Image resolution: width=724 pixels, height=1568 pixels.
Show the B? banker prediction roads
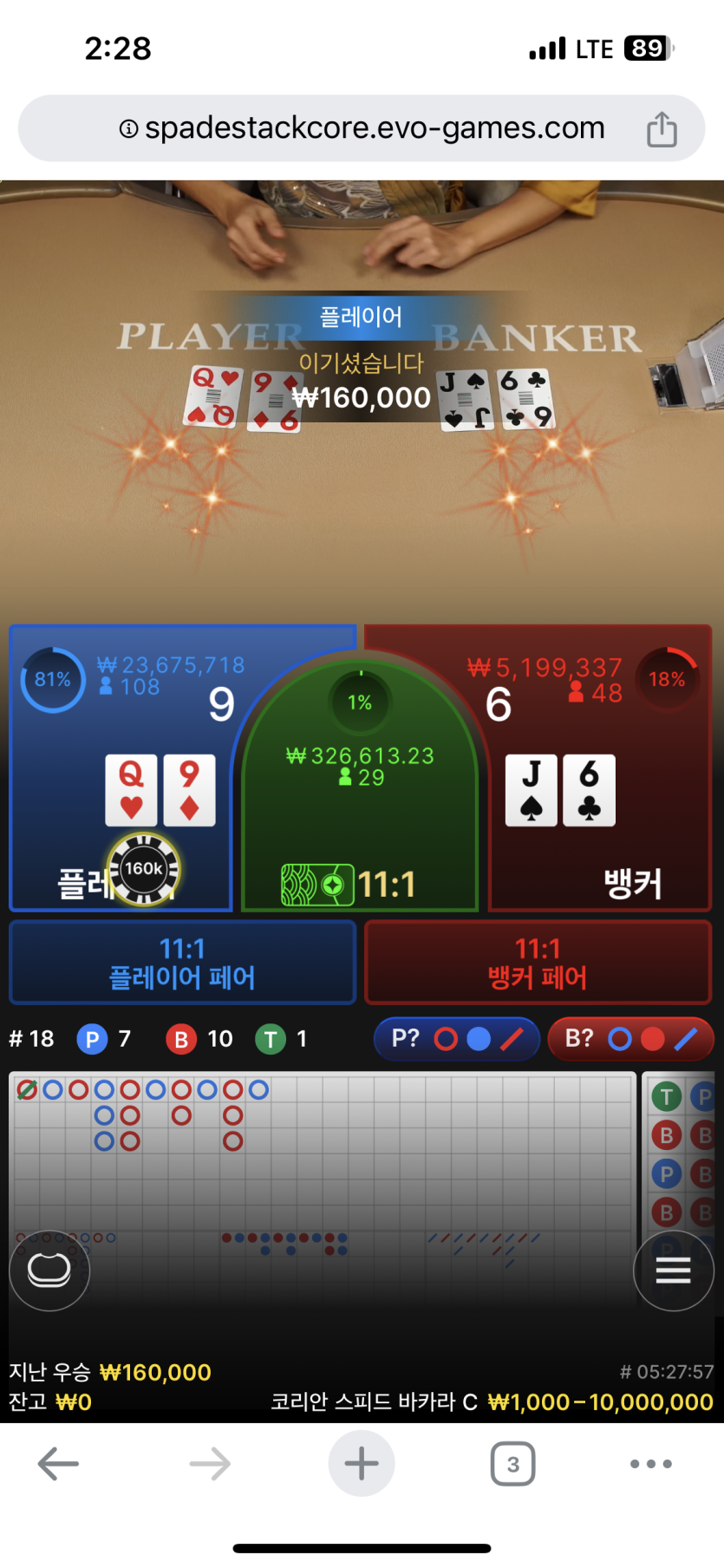click(630, 1039)
